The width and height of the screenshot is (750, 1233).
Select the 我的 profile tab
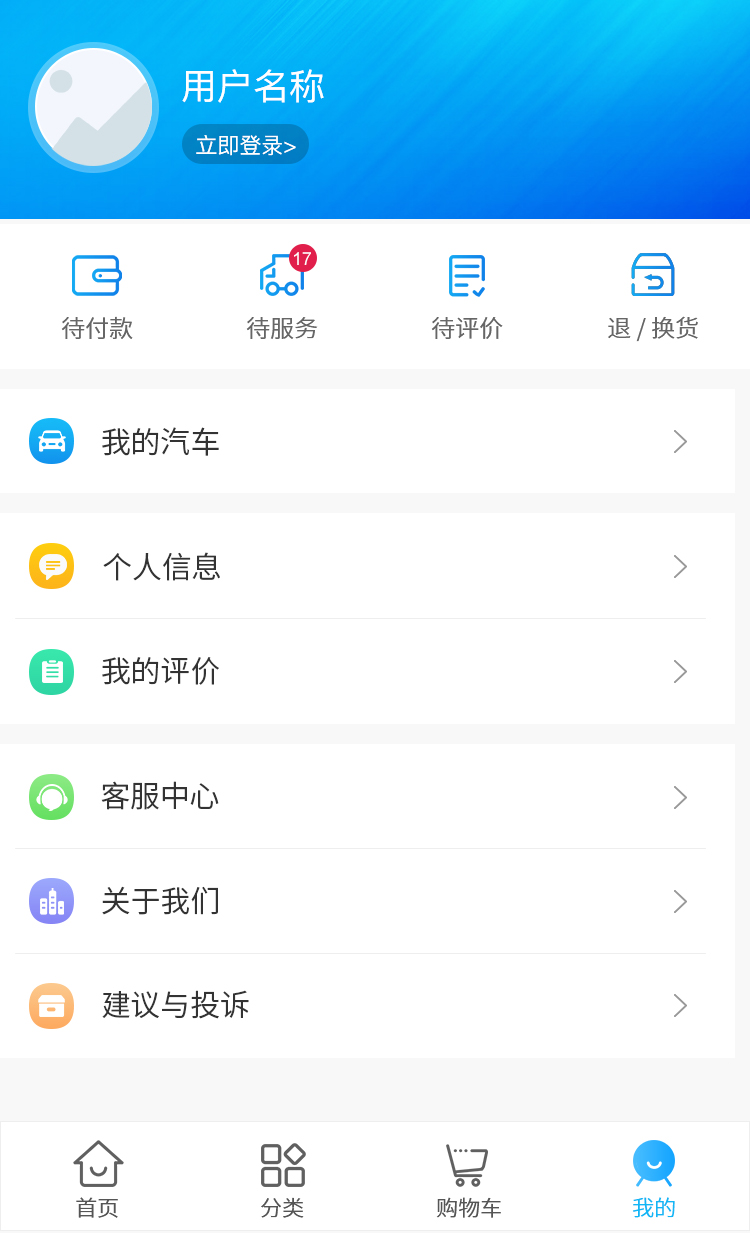pos(654,1178)
